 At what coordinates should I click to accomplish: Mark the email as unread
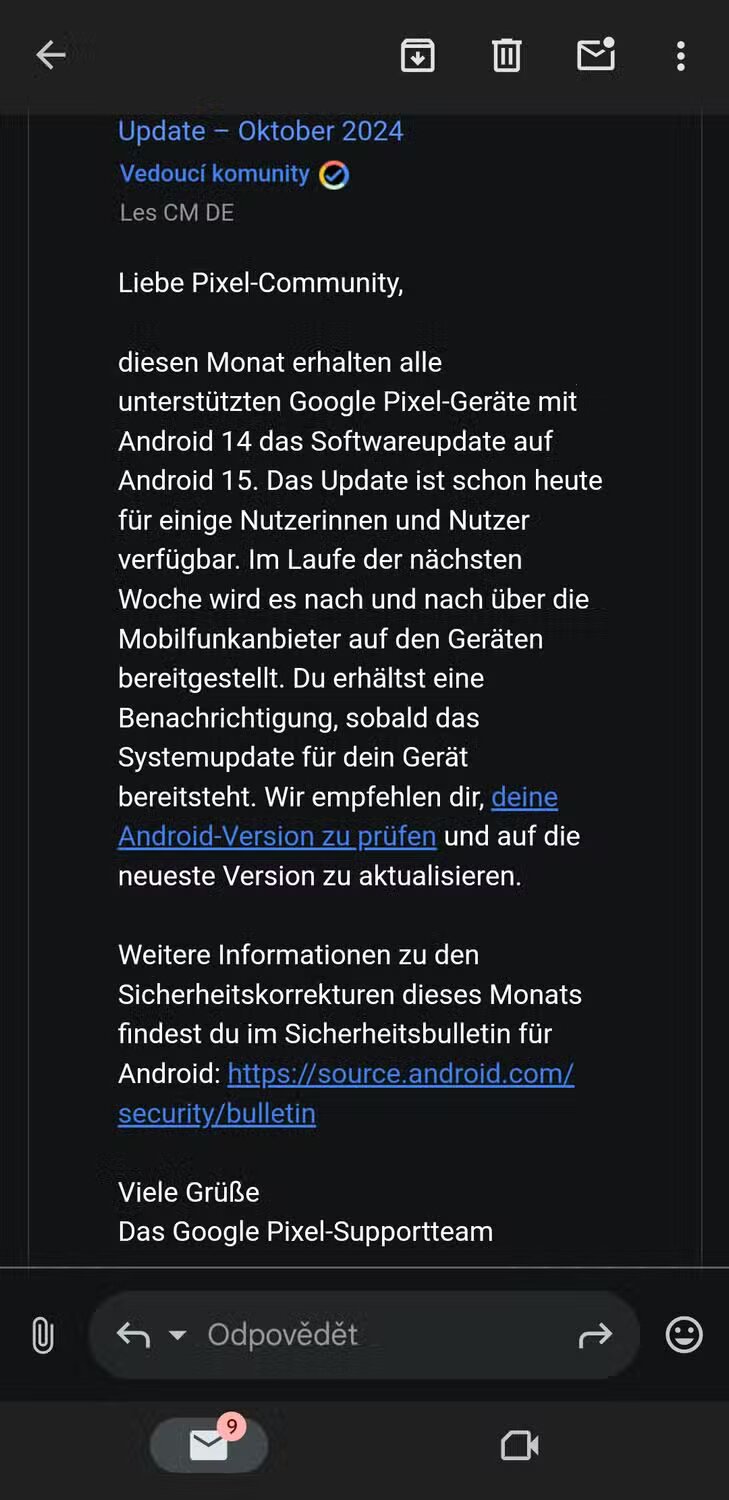[x=596, y=55]
